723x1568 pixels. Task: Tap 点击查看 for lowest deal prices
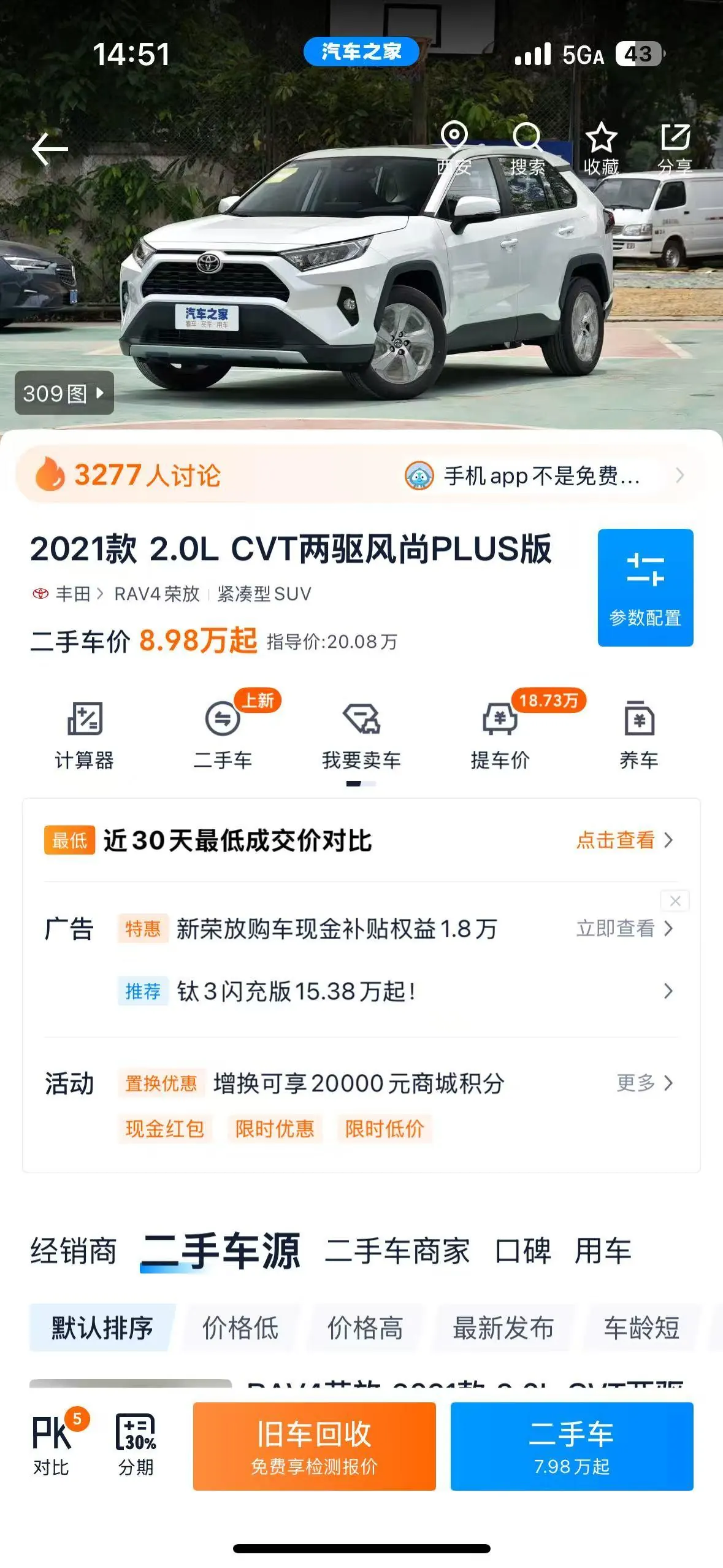pyautogui.click(x=624, y=840)
